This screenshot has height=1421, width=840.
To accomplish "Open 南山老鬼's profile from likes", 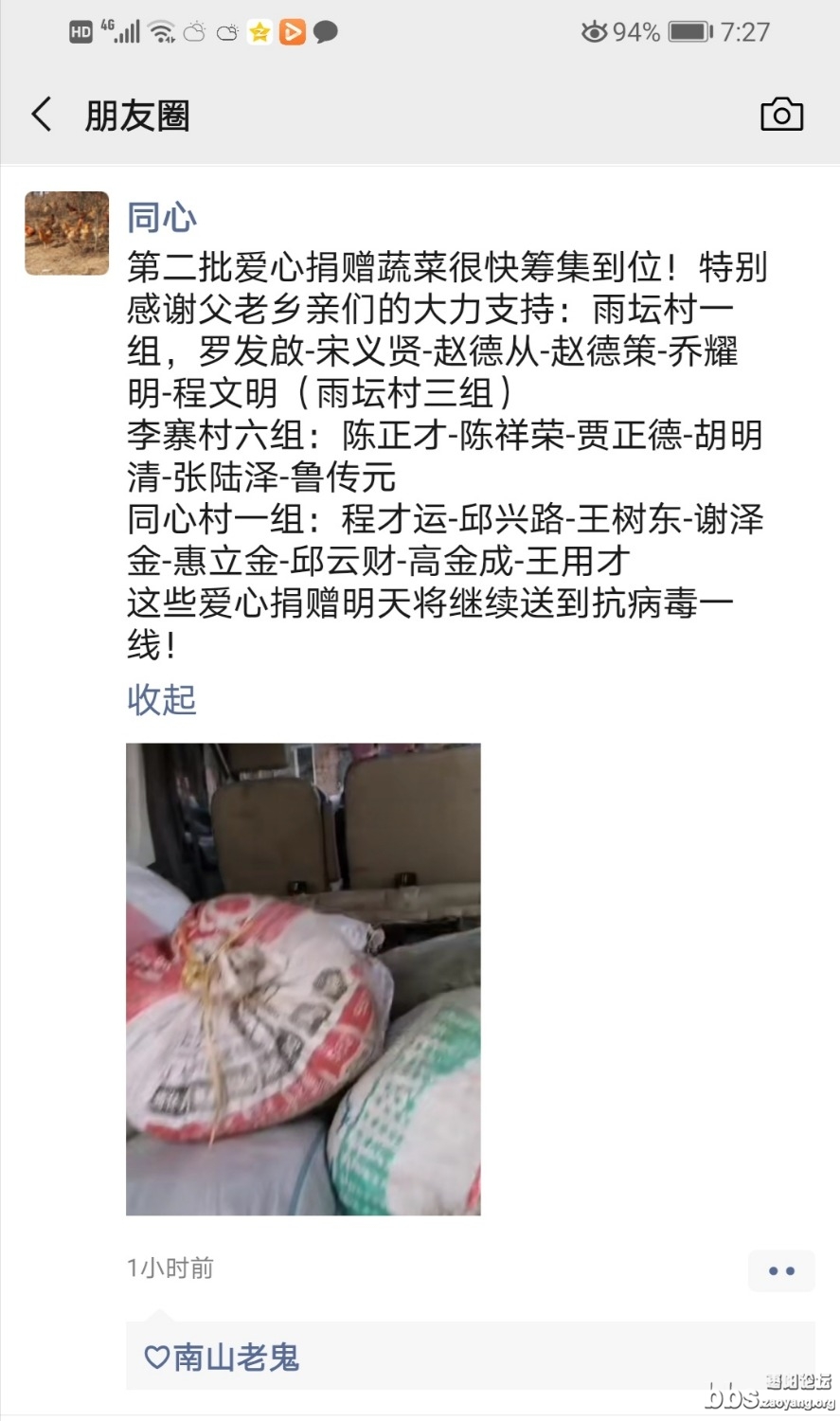I will pos(236,1358).
